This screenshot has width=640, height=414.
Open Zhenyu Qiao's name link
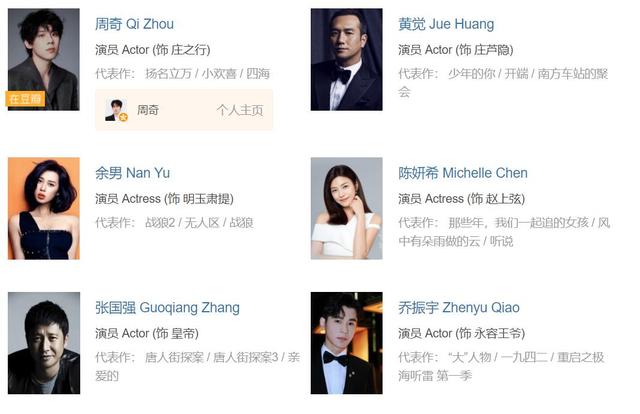click(x=458, y=307)
